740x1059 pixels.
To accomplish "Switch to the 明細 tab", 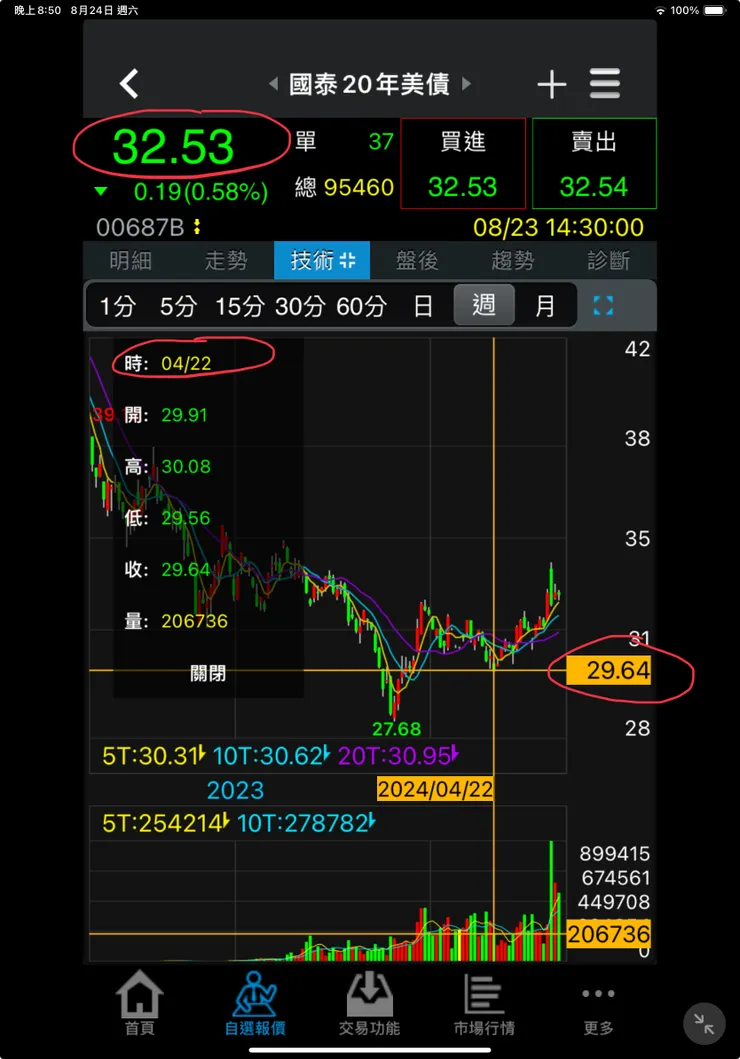I will tap(130, 261).
